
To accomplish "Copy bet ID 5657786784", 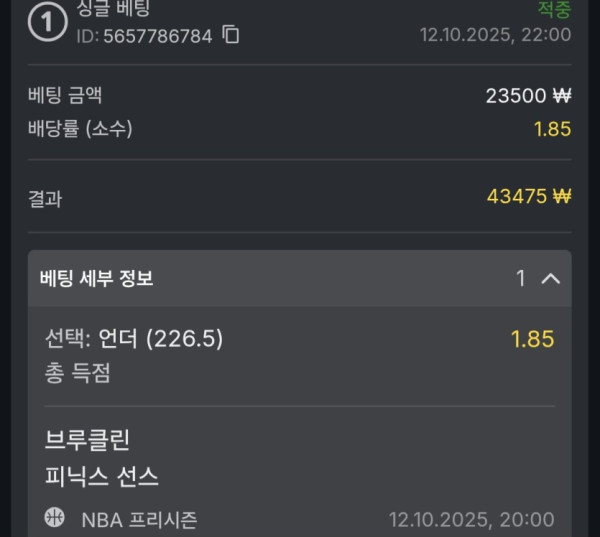I will [231, 35].
